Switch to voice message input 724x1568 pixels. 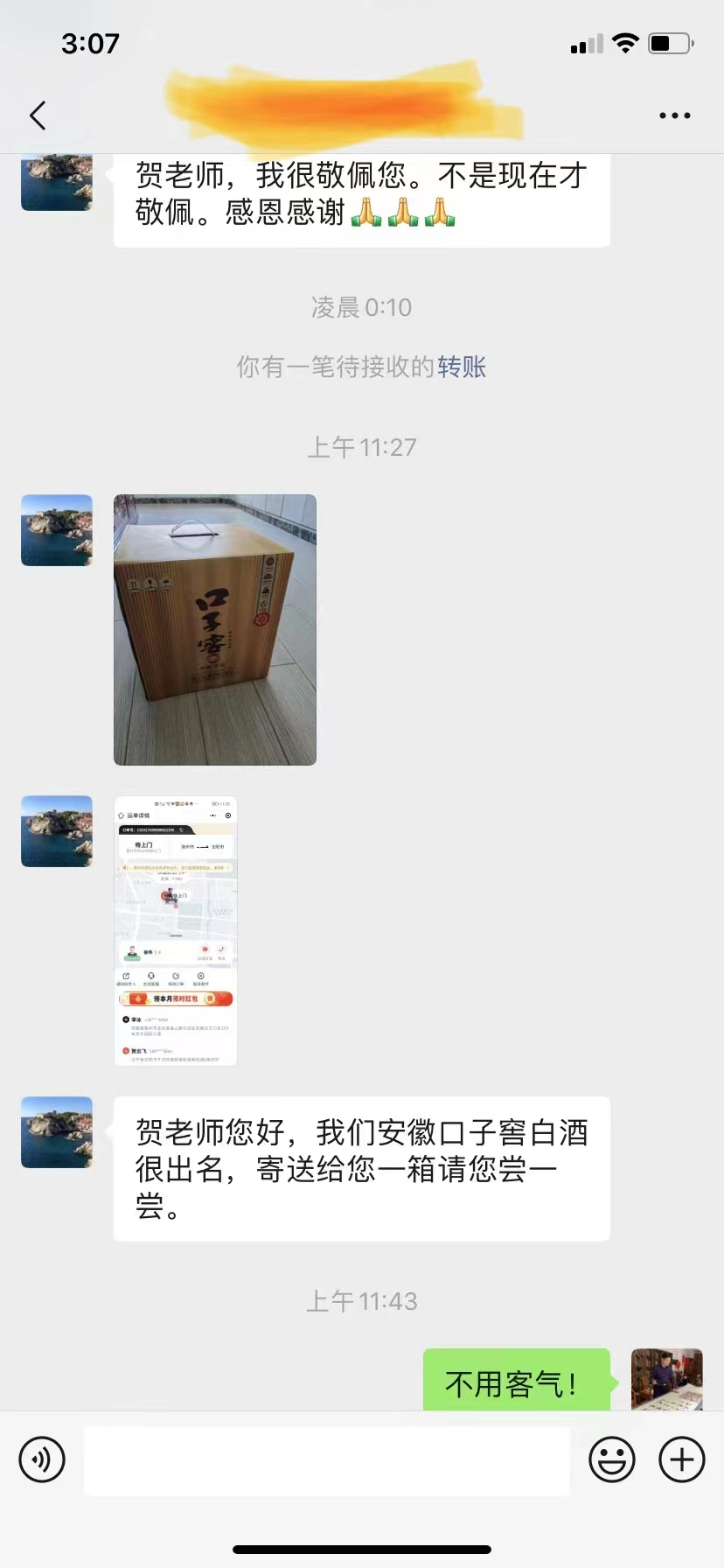(42, 1459)
